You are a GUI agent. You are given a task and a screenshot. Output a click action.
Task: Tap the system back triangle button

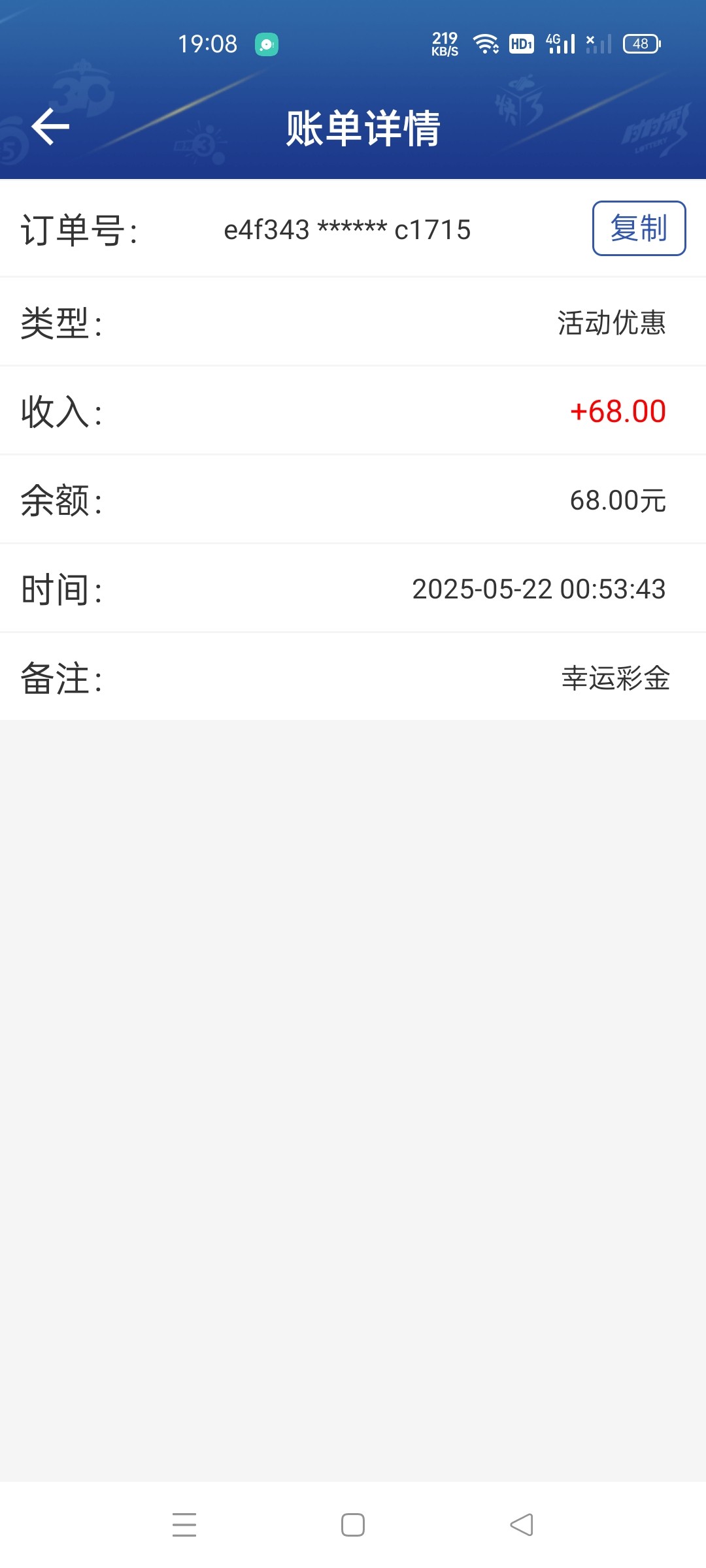[x=522, y=1525]
